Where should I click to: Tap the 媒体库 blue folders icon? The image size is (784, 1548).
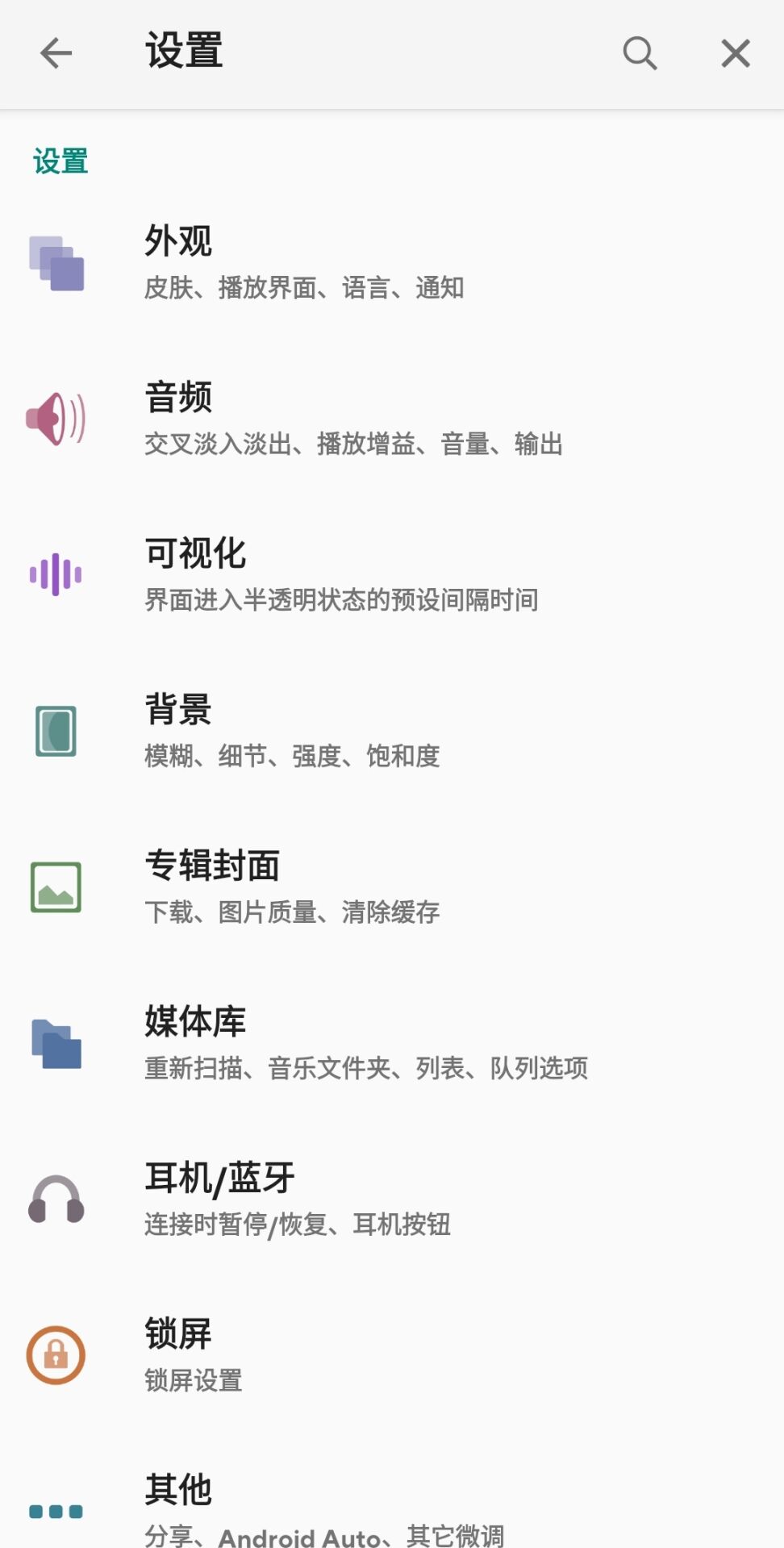56,1043
